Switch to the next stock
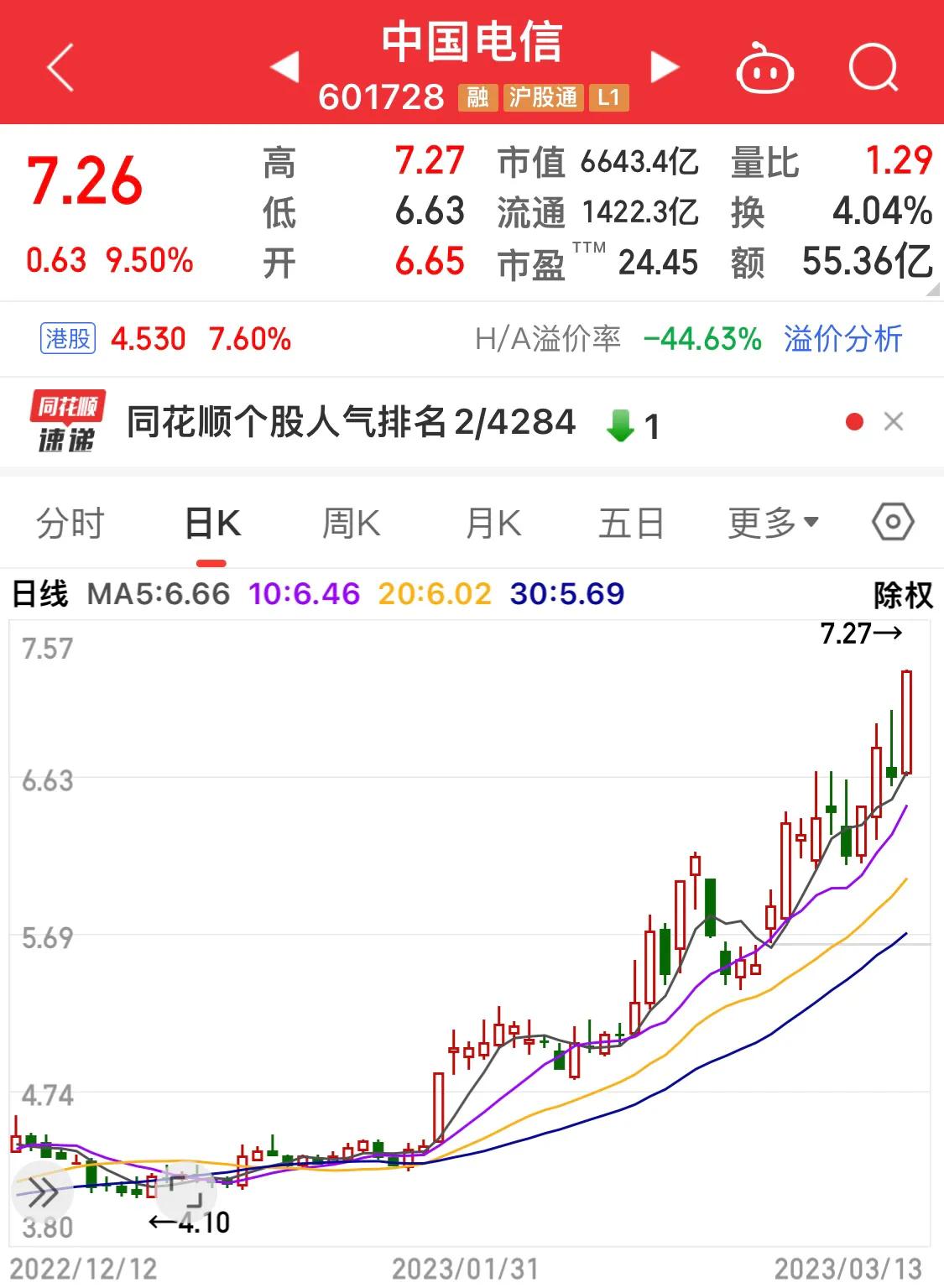This screenshot has height=1288, width=944. pyautogui.click(x=665, y=67)
